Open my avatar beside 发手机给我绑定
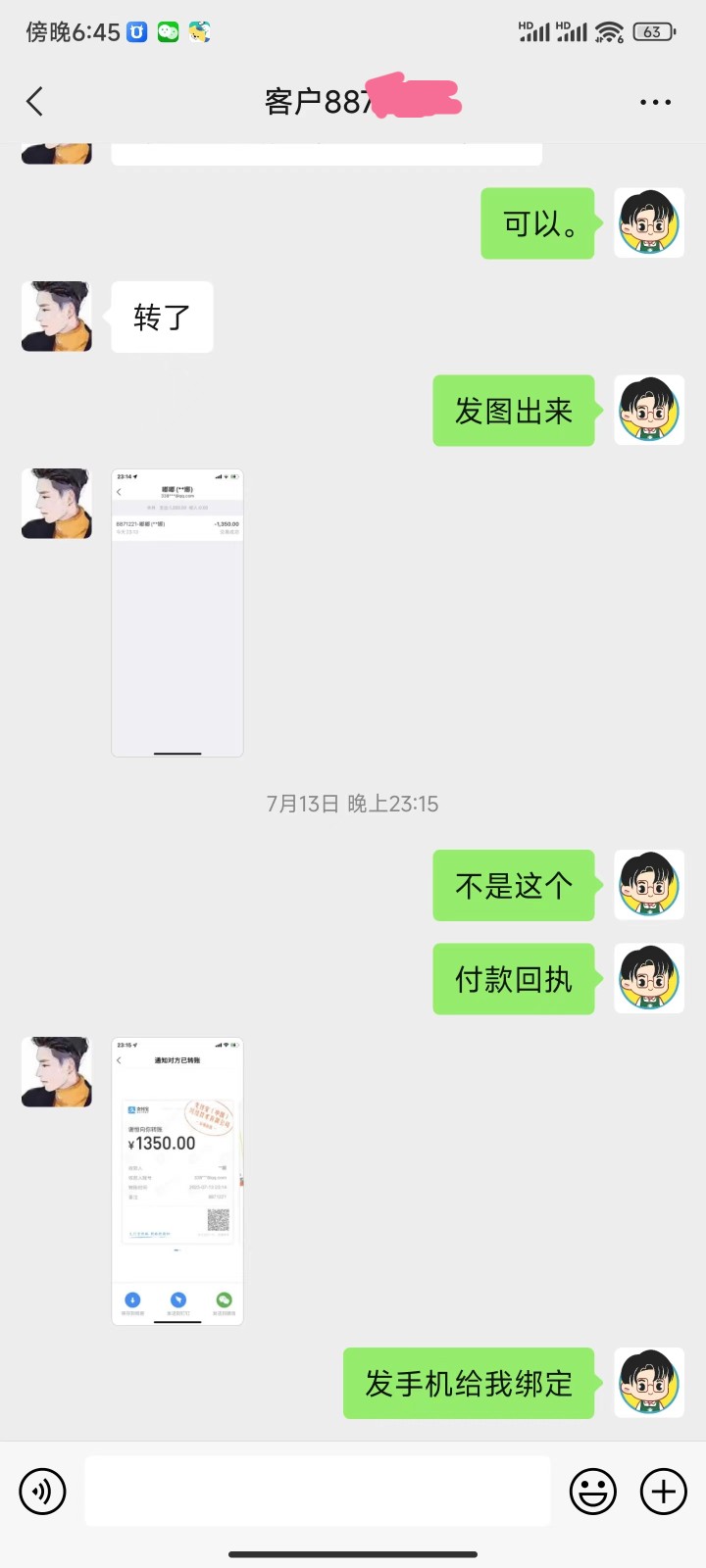 [649, 1383]
